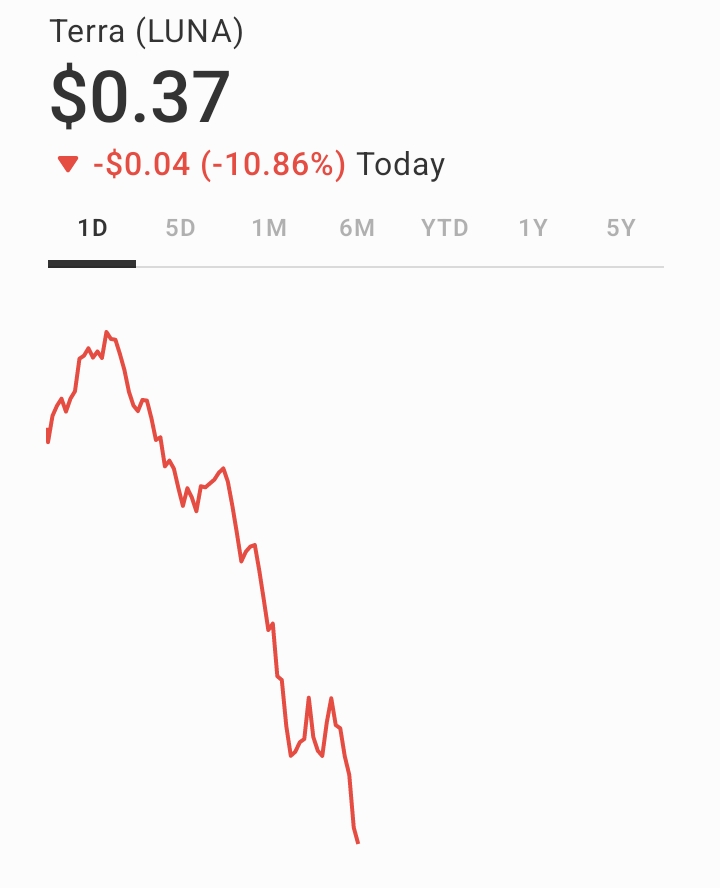The height and width of the screenshot is (888, 720).
Task: Select the 1D time range tab
Action: (x=92, y=228)
